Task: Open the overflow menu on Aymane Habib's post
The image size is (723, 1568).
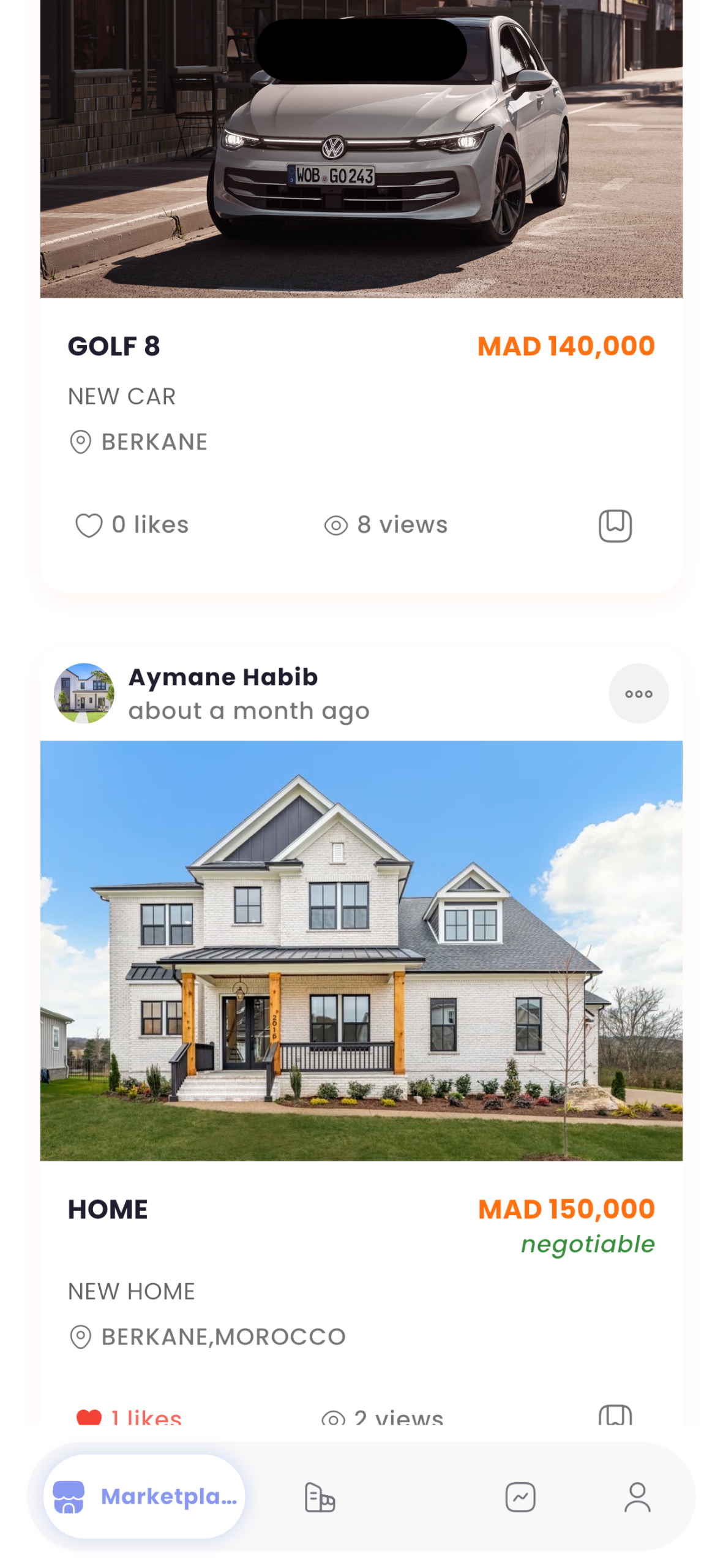Action: click(x=638, y=693)
